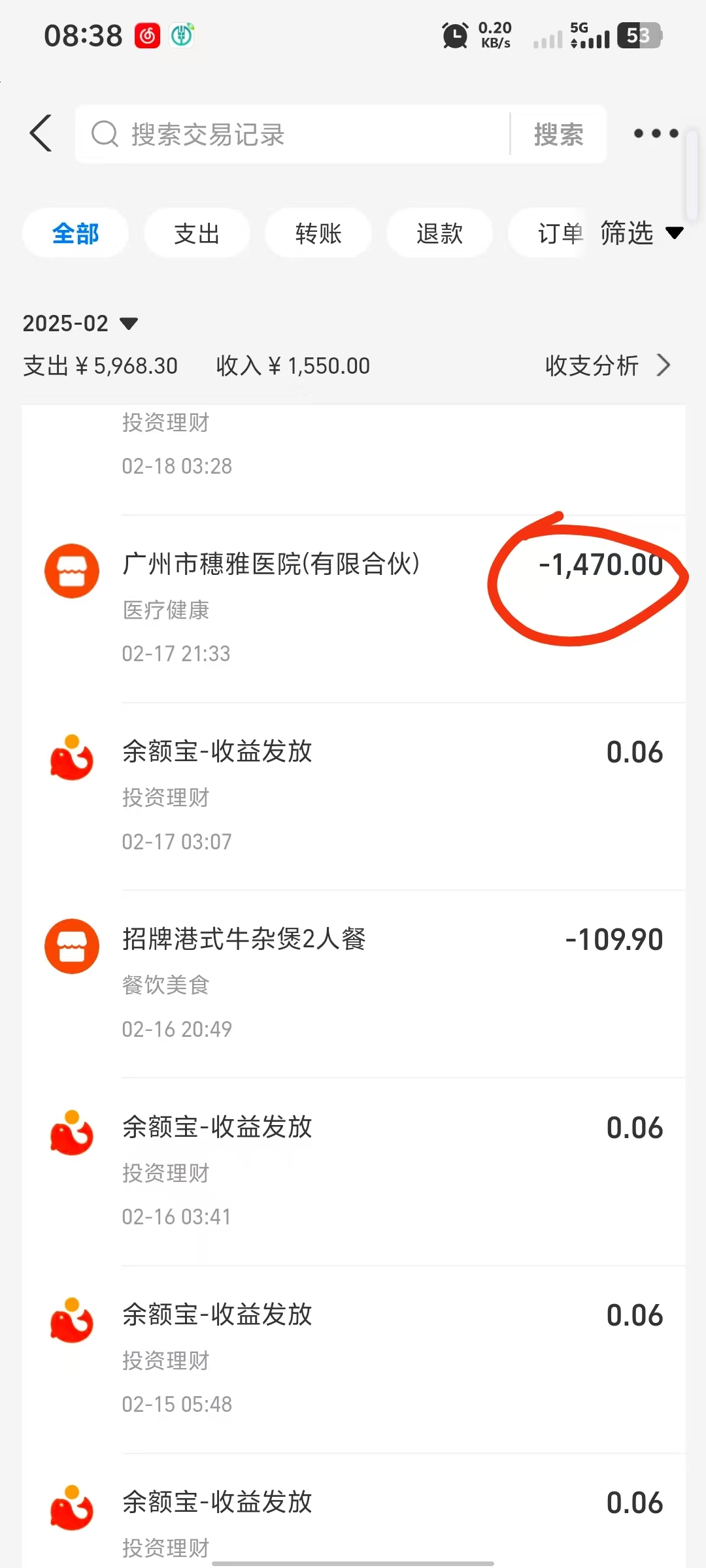Switch to the 支出 filter tab

196,233
